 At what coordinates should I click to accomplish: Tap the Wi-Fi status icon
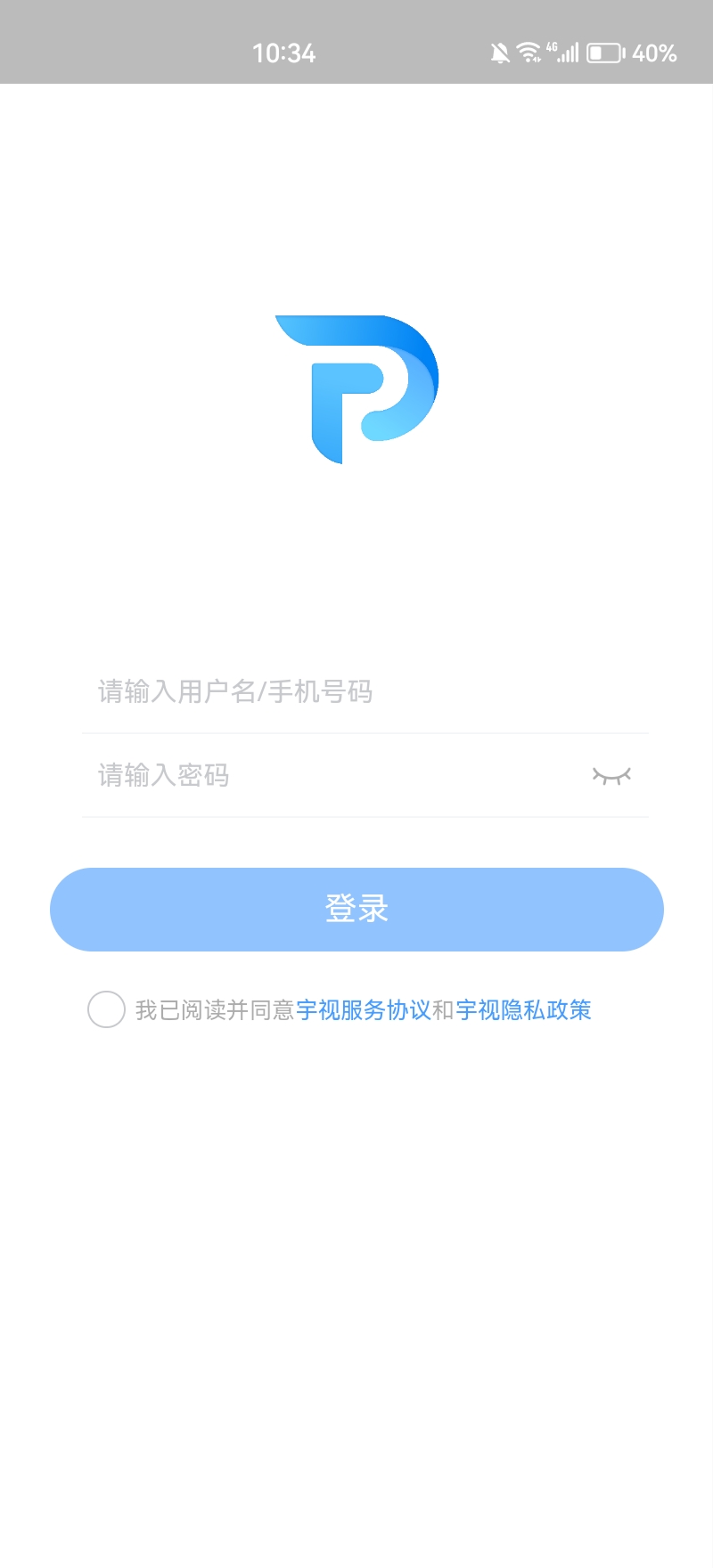click(529, 53)
